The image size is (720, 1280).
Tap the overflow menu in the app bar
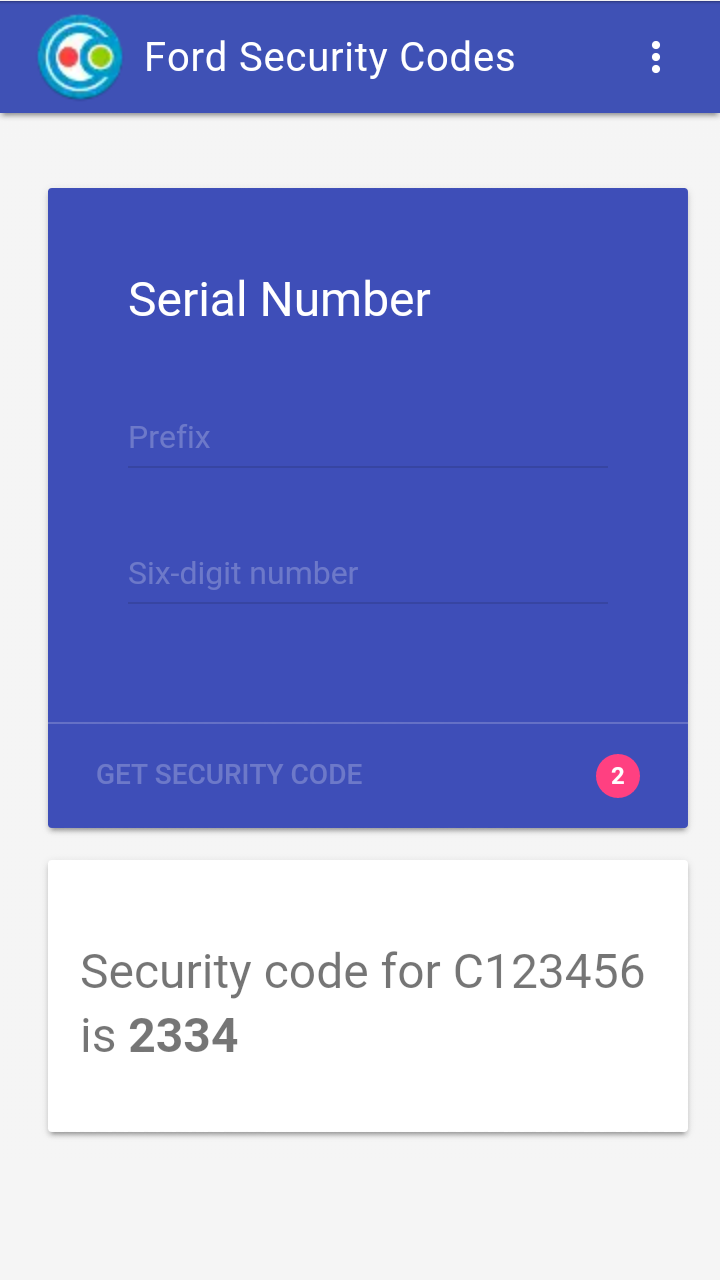[657, 57]
